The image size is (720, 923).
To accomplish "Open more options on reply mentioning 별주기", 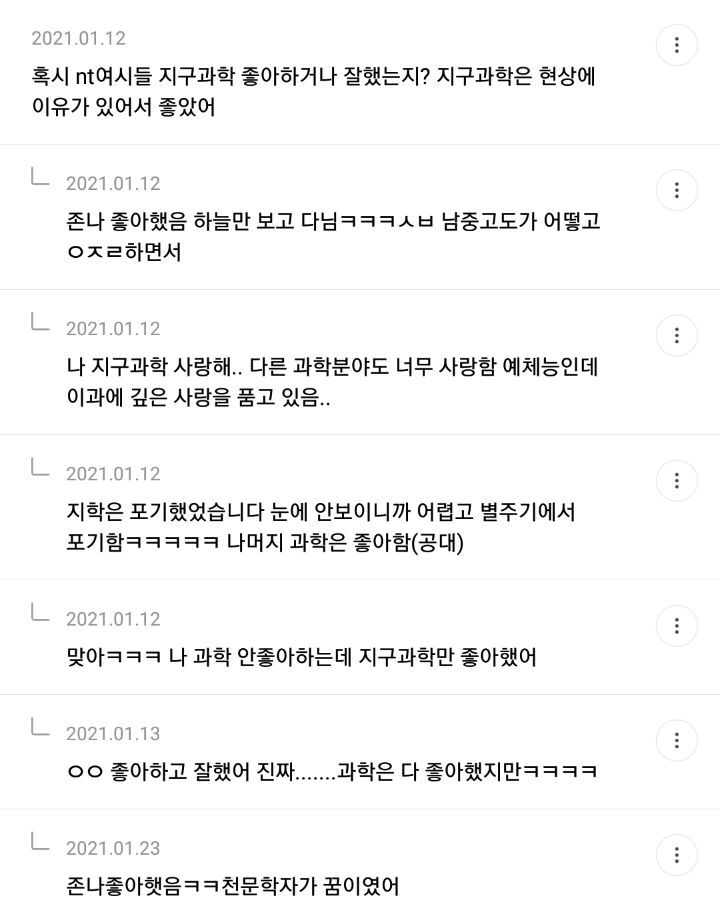I will [677, 480].
